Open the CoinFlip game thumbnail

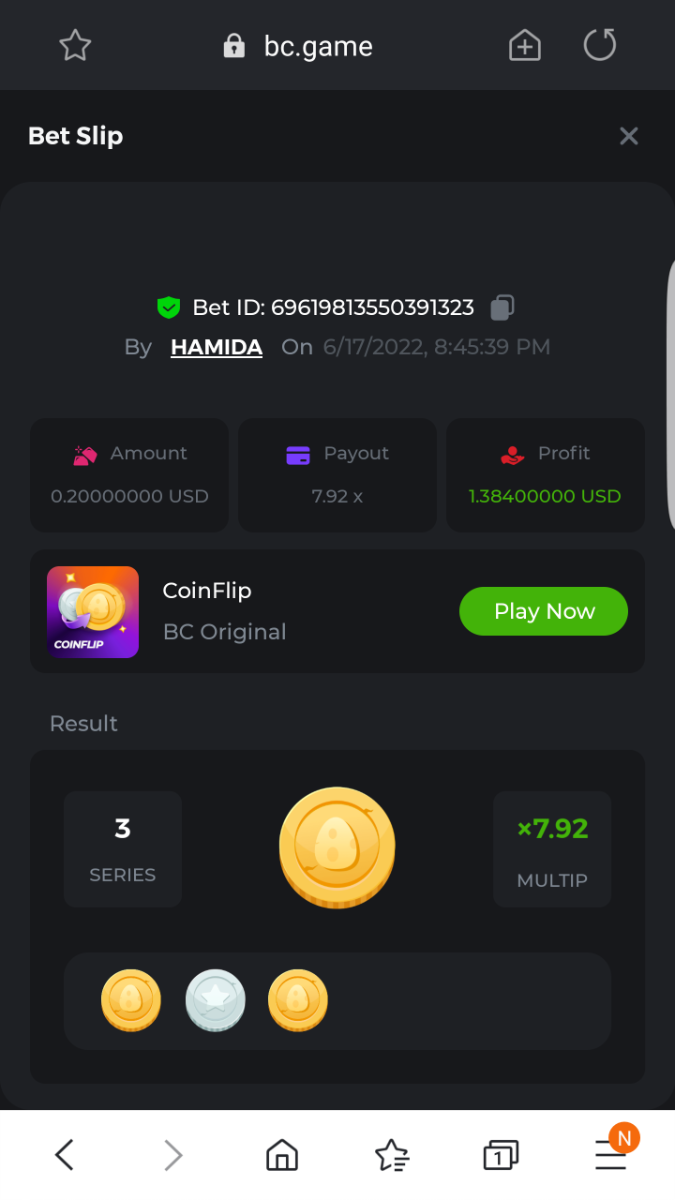pos(93,612)
